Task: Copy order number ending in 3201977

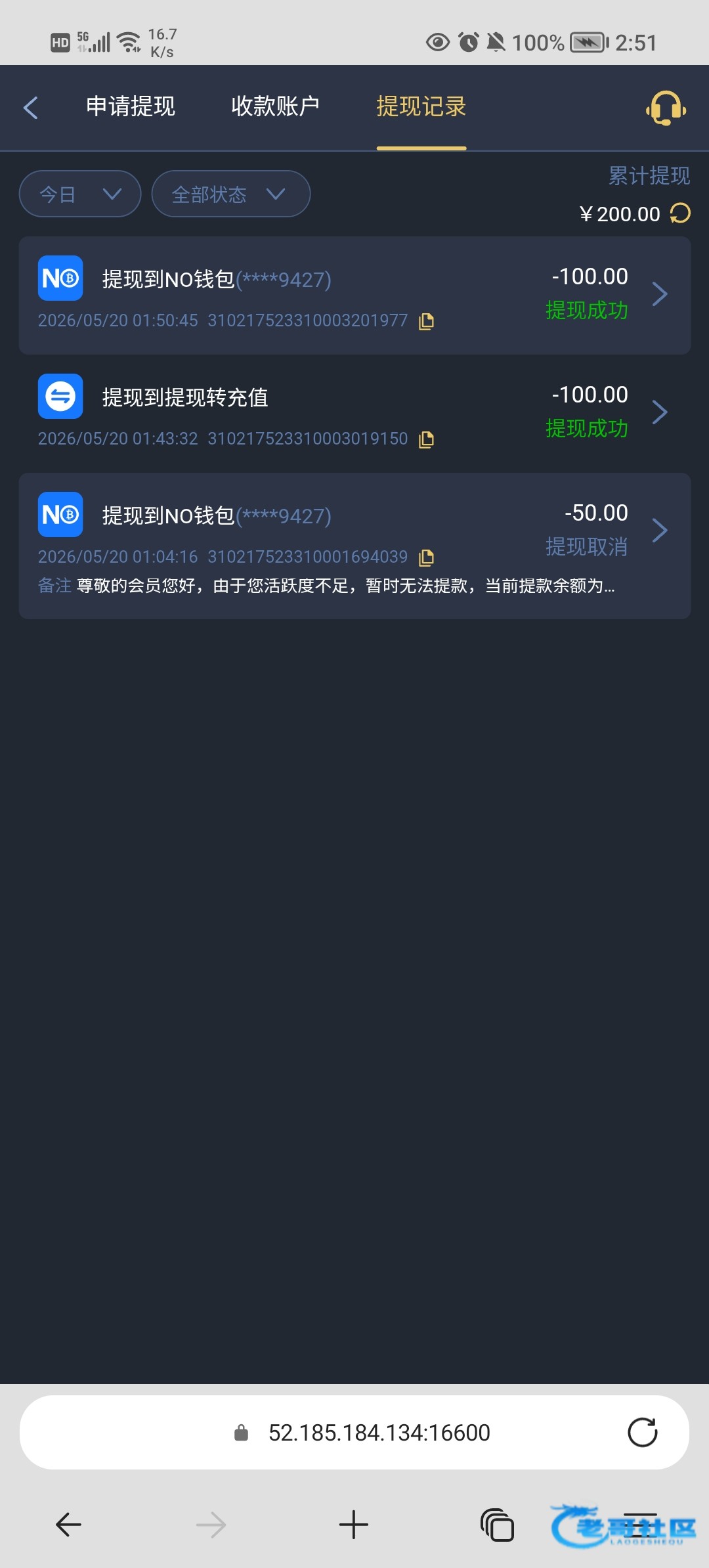Action: point(427,321)
